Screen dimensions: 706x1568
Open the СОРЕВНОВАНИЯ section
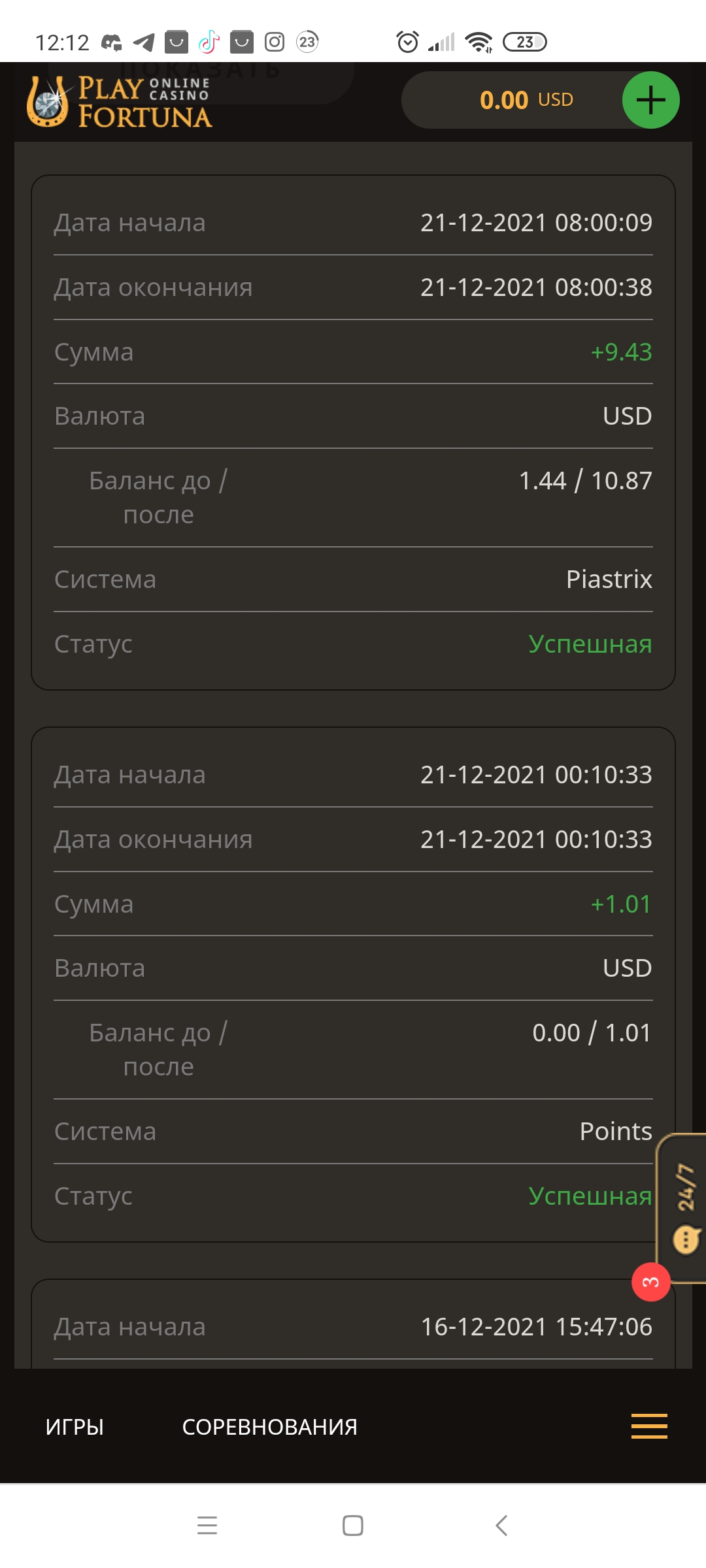click(x=269, y=1427)
